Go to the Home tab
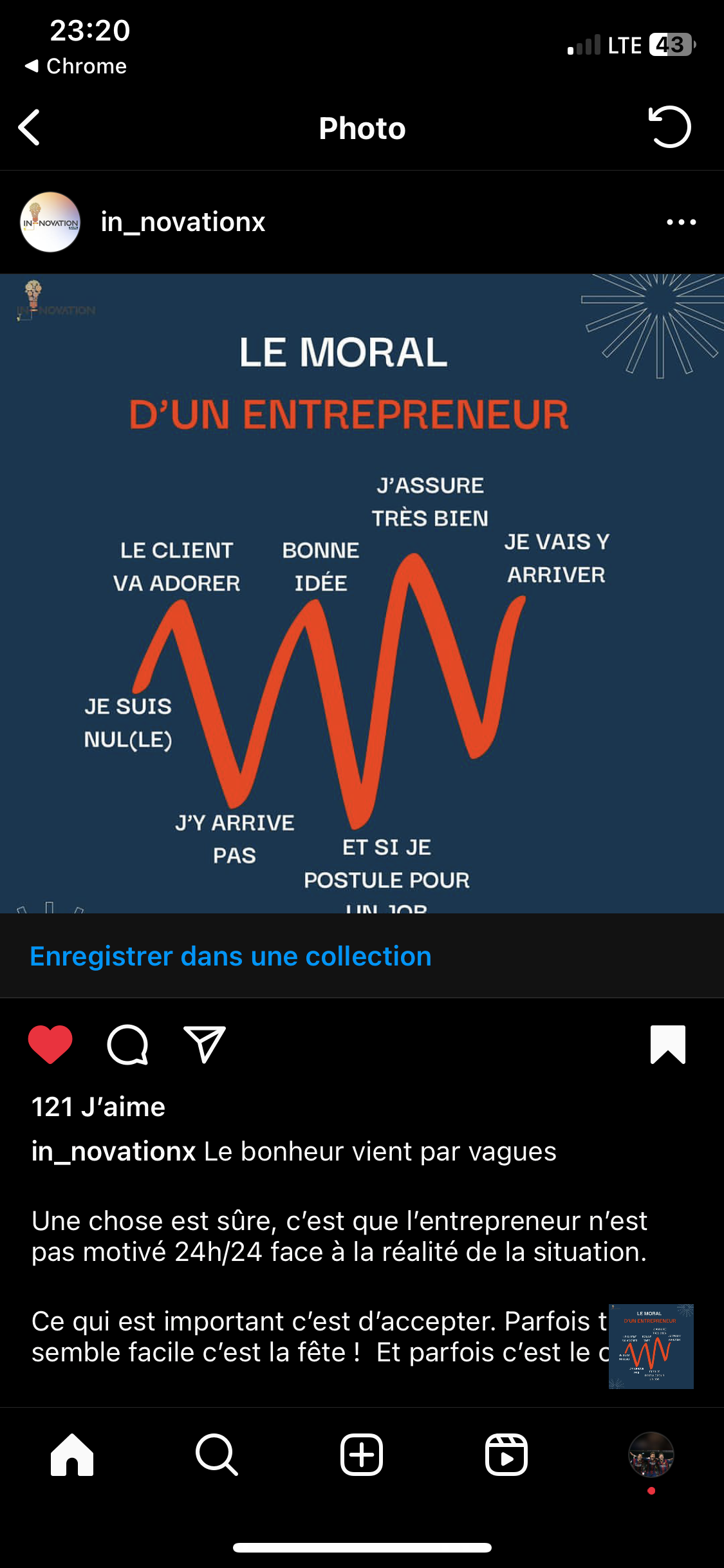This screenshot has width=724, height=1568. point(72,1455)
